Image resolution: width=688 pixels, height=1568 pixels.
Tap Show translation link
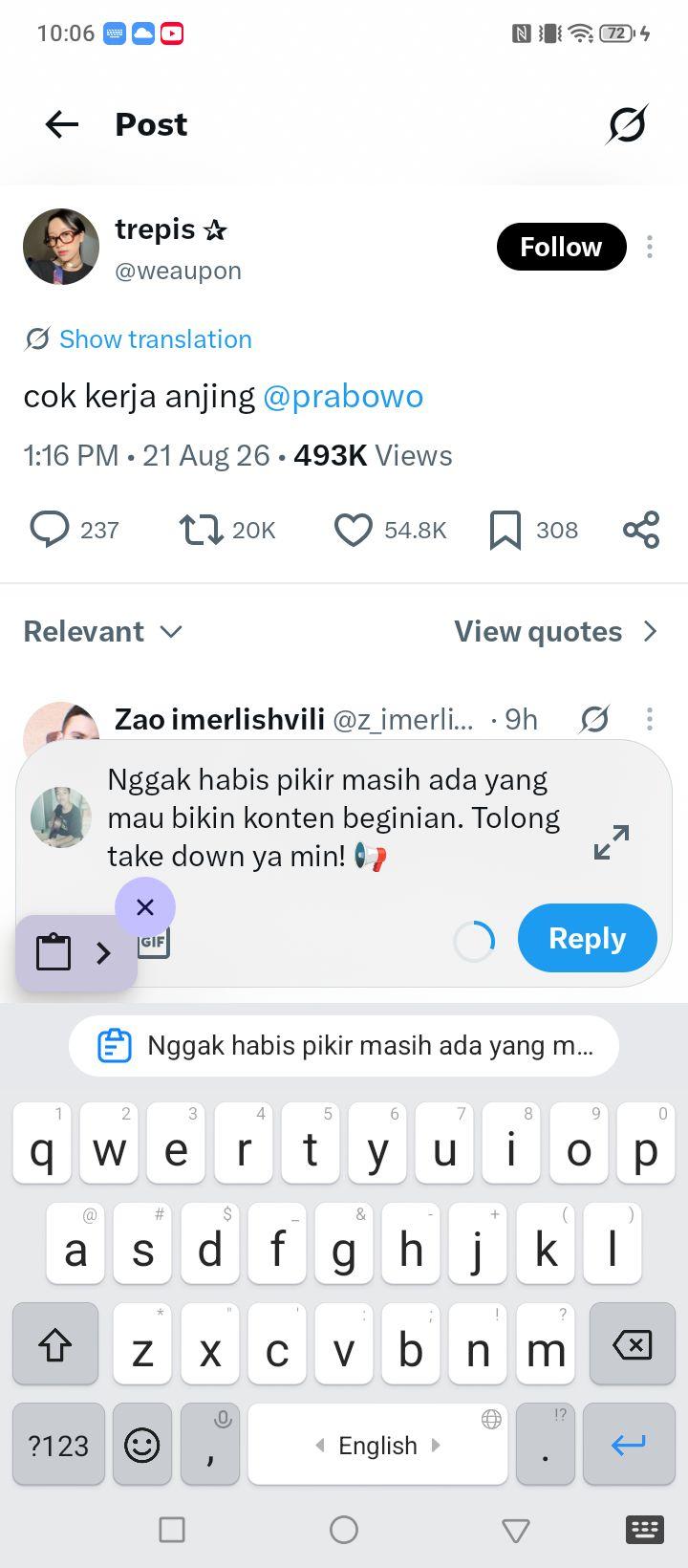tap(156, 339)
